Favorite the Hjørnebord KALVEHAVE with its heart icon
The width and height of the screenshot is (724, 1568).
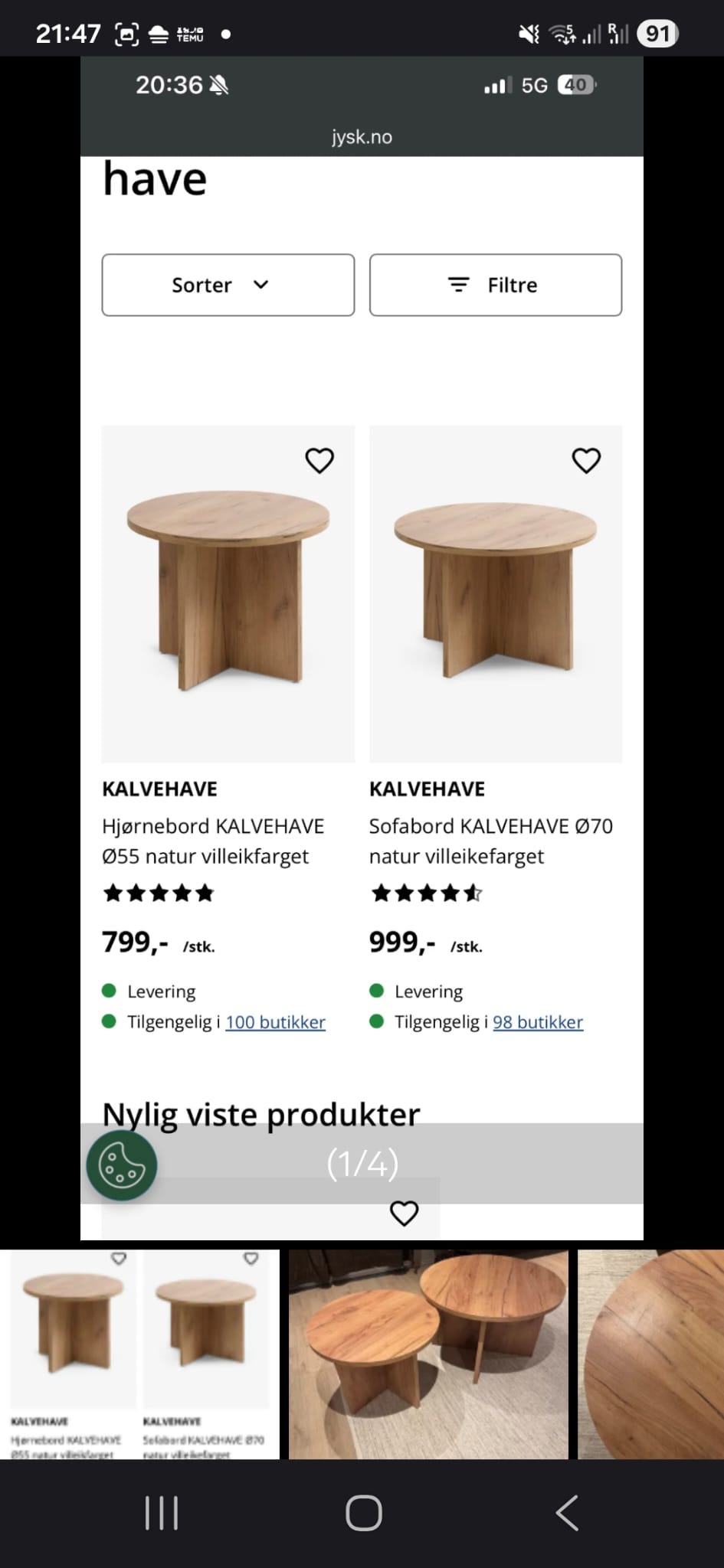[320, 460]
